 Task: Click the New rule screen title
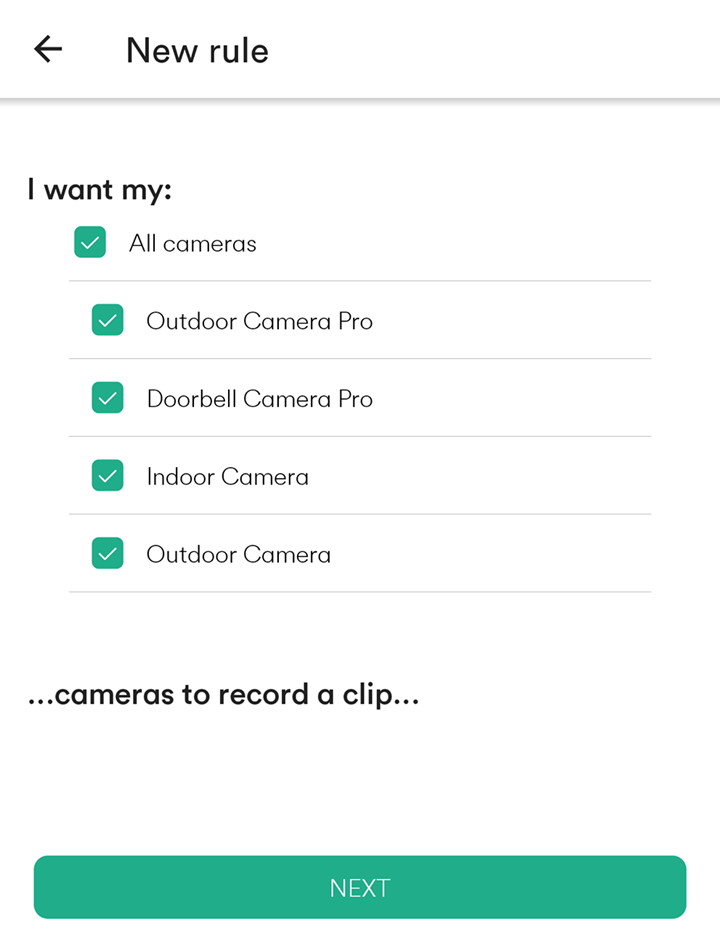point(196,49)
